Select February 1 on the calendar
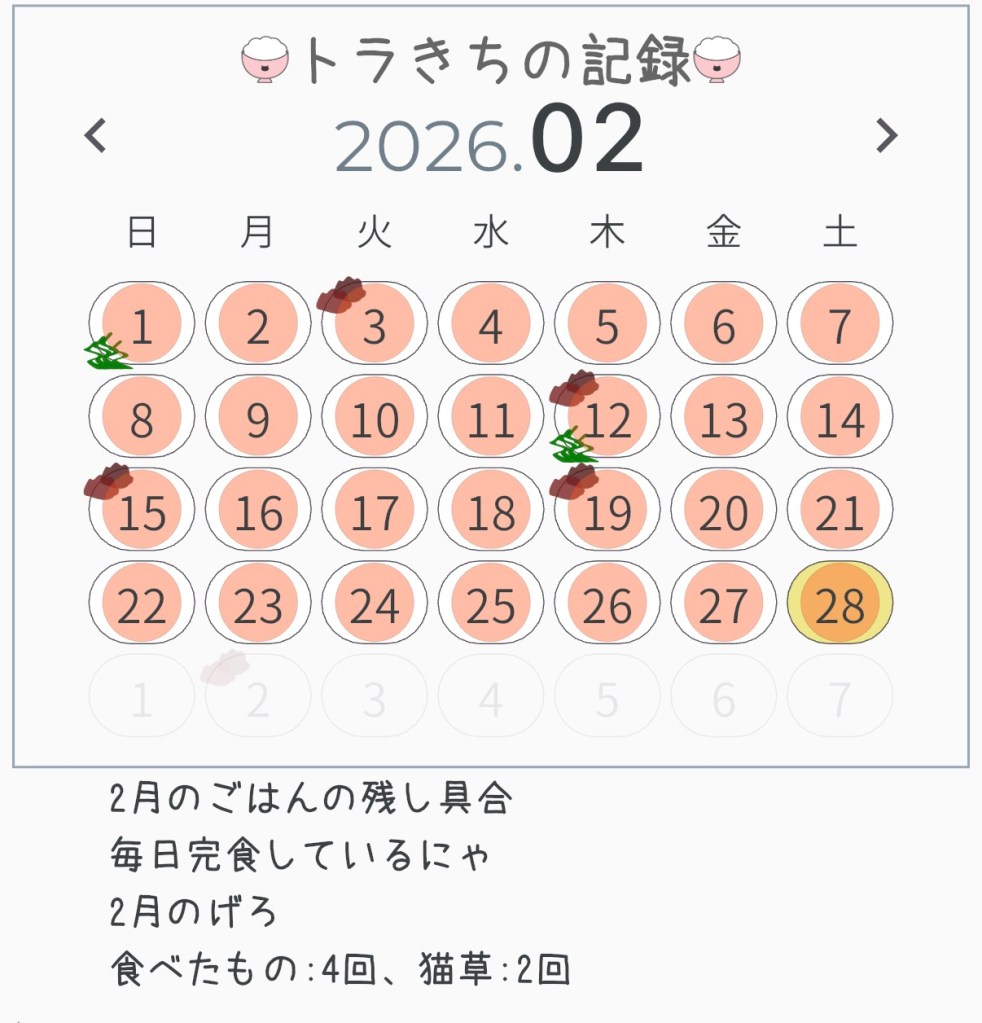Screen dimensions: 982x1023 pyautogui.click(x=142, y=324)
